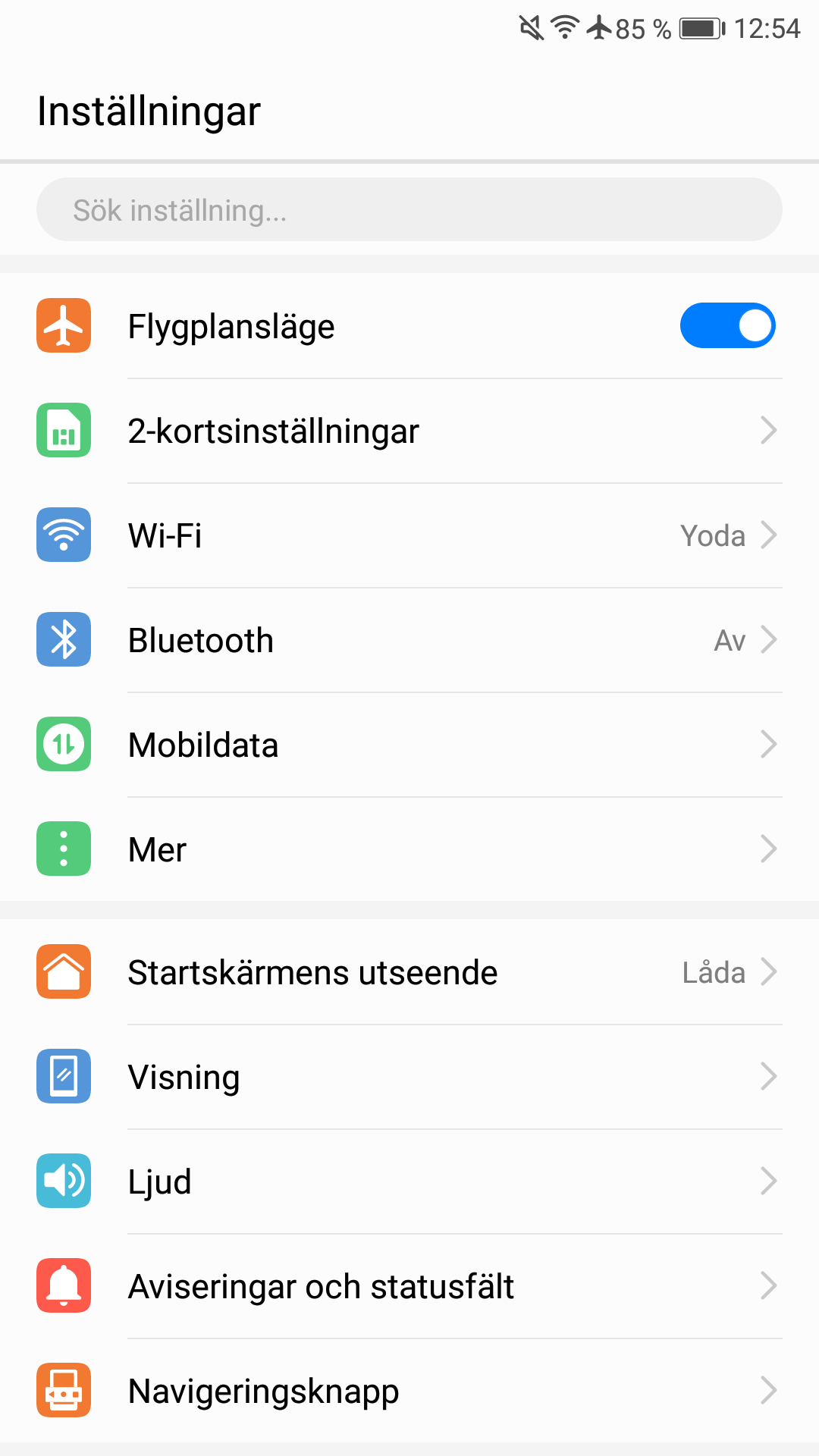Viewport: 819px width, 1456px height.
Task: Open Startskärmens utseende
Action: pyautogui.click(x=409, y=972)
